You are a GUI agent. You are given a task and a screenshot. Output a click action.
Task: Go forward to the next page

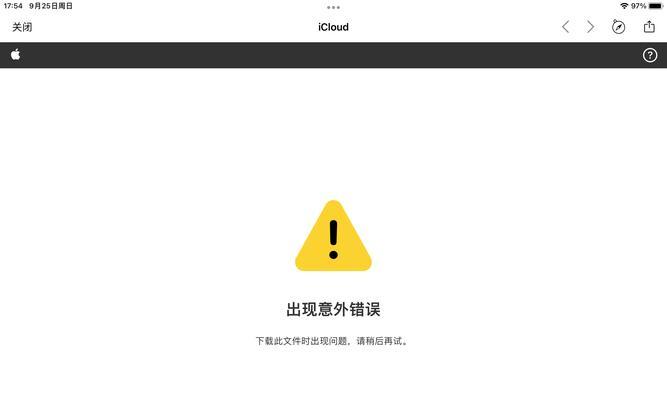click(590, 27)
